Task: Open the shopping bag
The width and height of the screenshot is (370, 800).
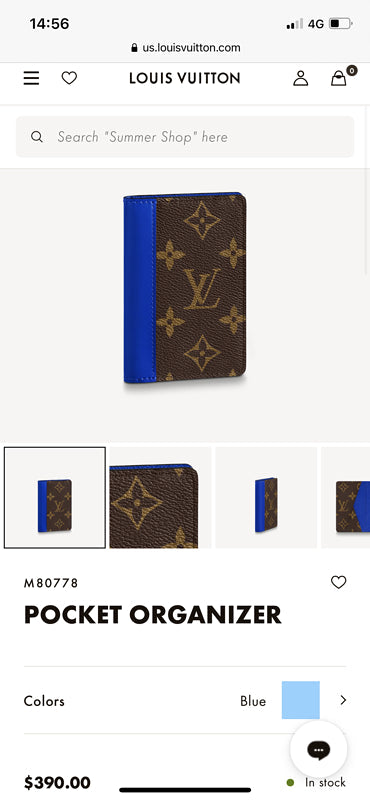Action: tap(340, 77)
